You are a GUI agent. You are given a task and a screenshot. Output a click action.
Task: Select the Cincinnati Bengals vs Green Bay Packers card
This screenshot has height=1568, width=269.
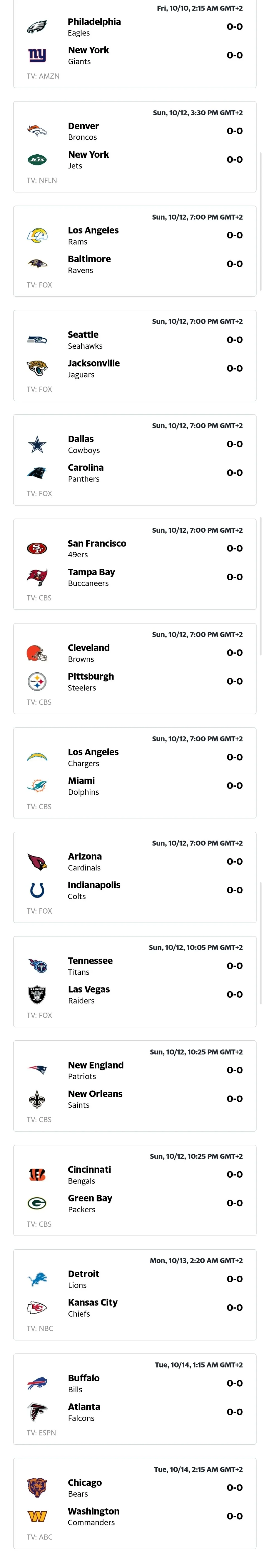click(134, 1190)
